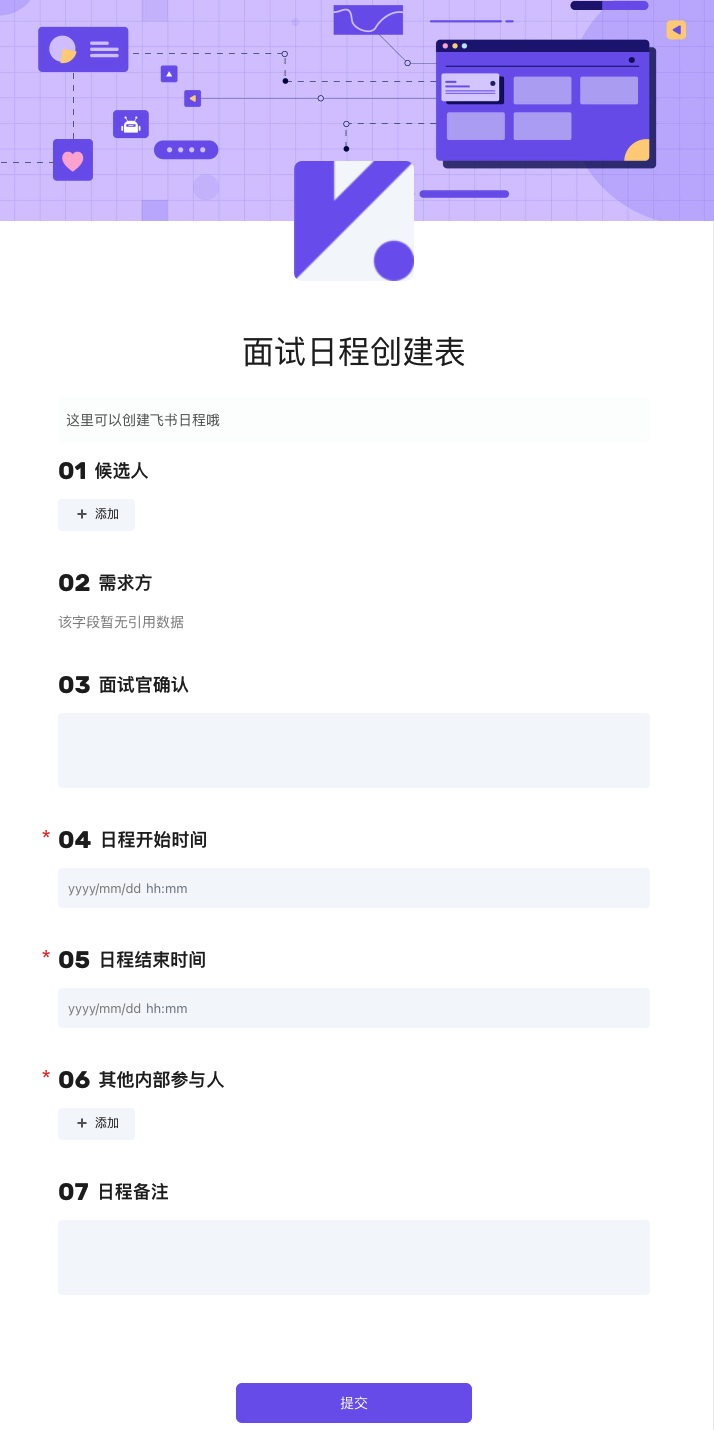The image size is (714, 1430).
Task: Tap the 日程备注 text area
Action: tap(354, 1257)
